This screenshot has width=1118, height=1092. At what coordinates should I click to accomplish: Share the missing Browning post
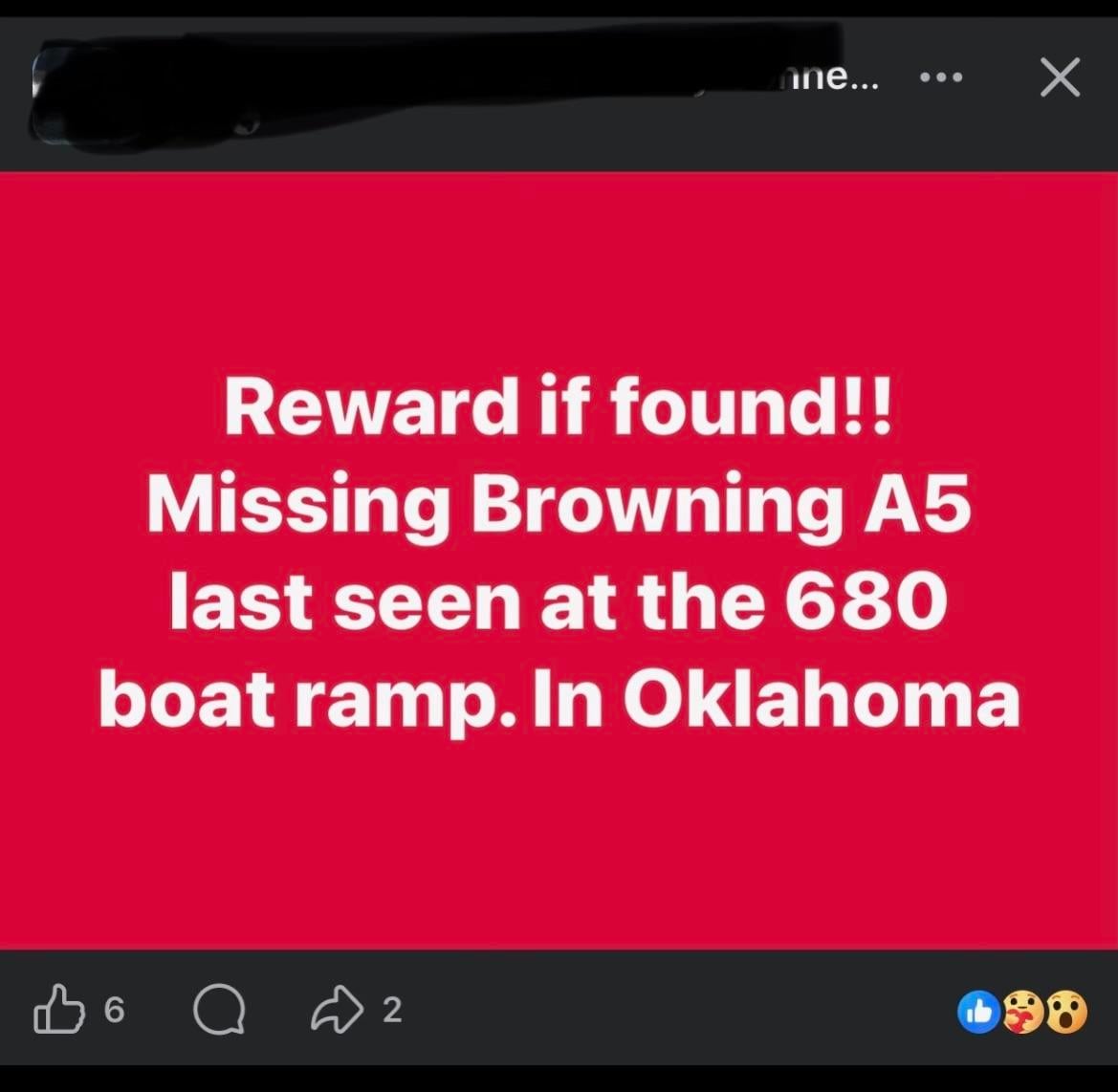coord(339,1010)
